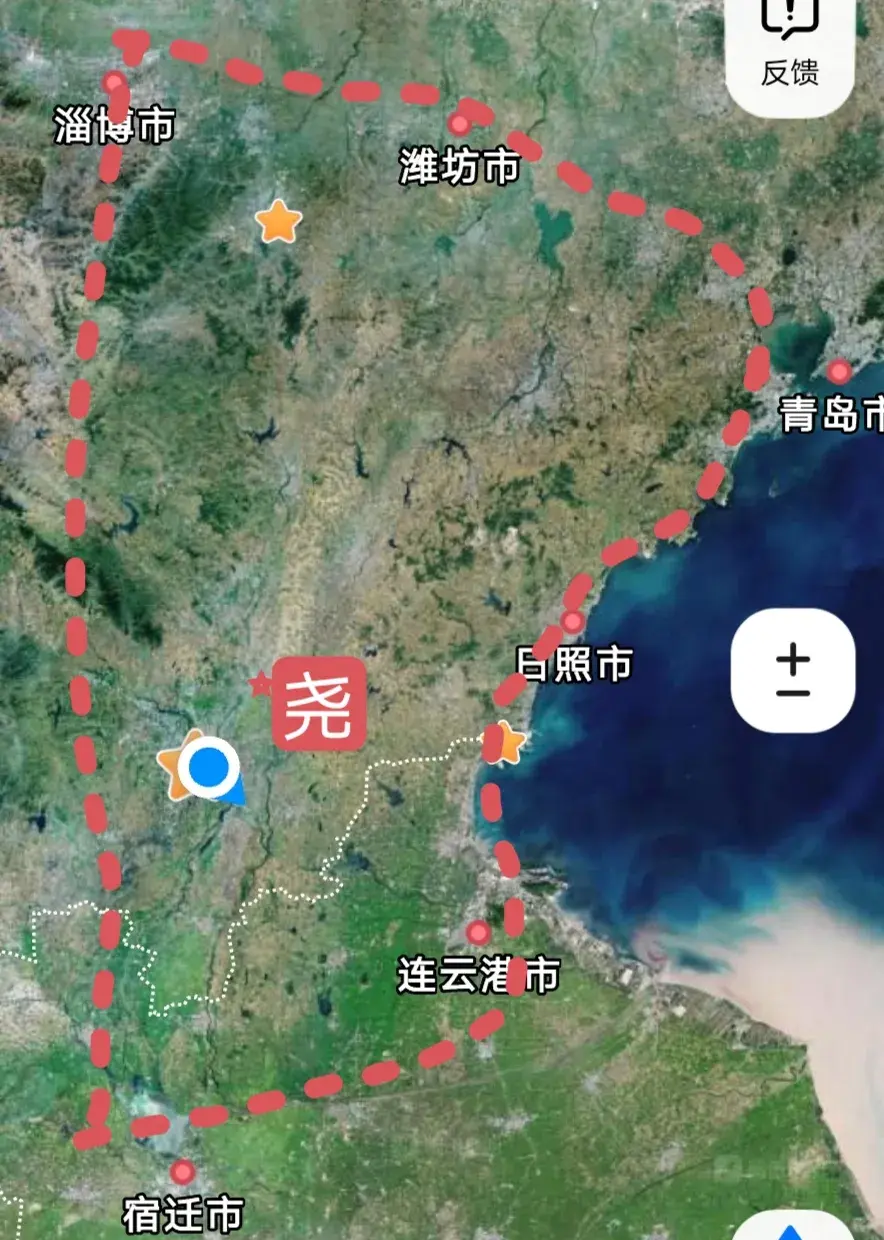Select the favorite star marker near 潍坊市
The width and height of the screenshot is (884, 1240).
pos(278,222)
